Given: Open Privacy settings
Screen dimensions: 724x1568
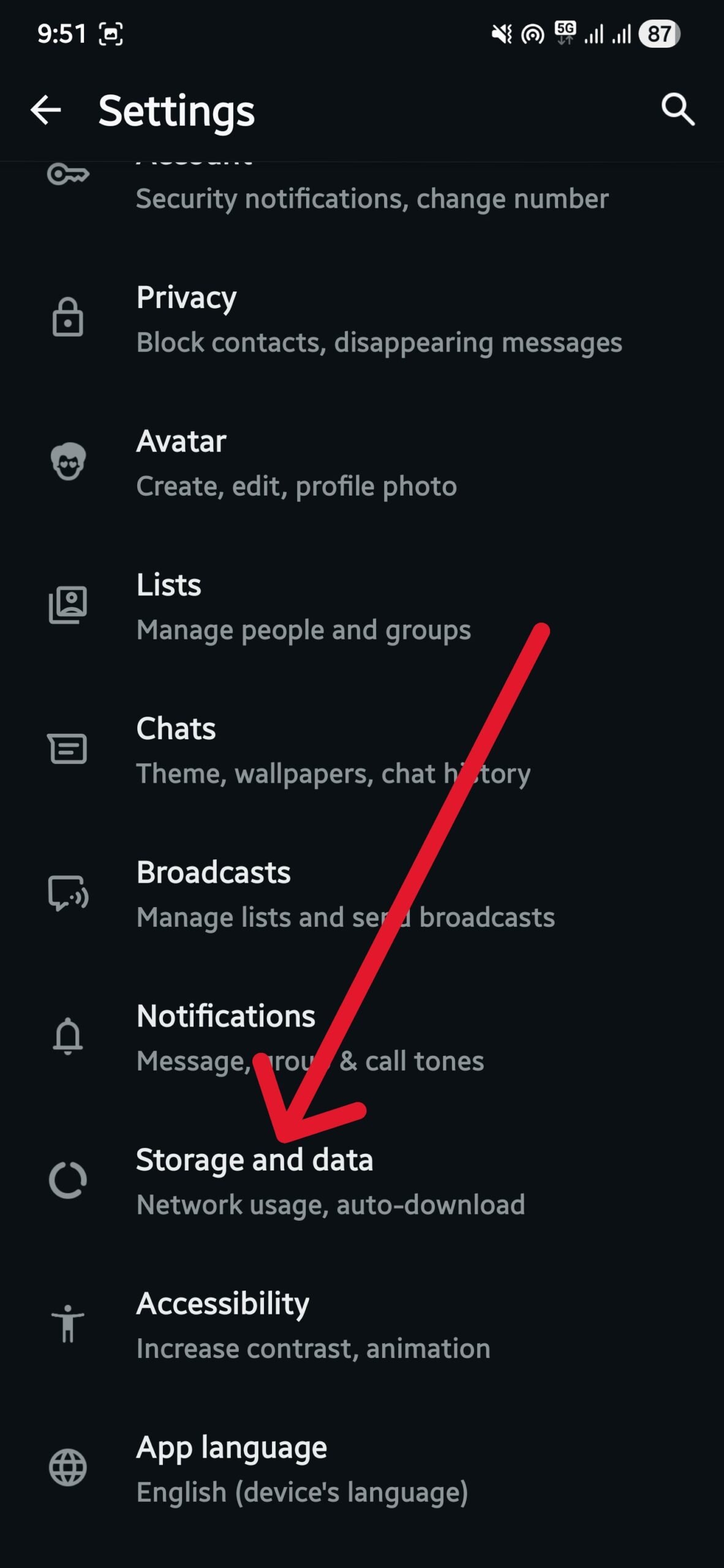Looking at the screenshot, I should 361,319.
